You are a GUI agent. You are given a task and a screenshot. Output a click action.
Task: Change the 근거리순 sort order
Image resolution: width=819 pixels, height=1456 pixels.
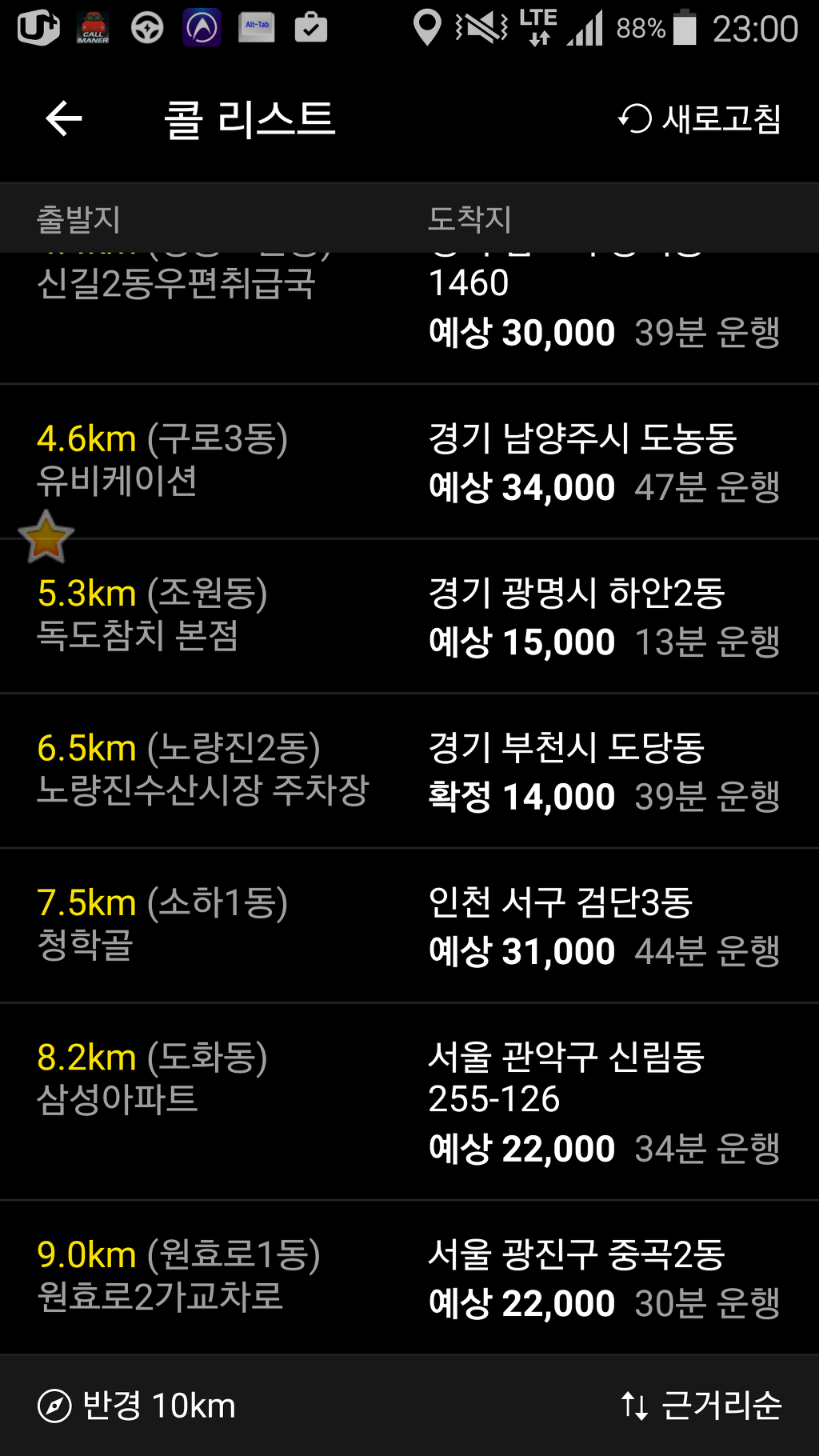click(x=702, y=1406)
